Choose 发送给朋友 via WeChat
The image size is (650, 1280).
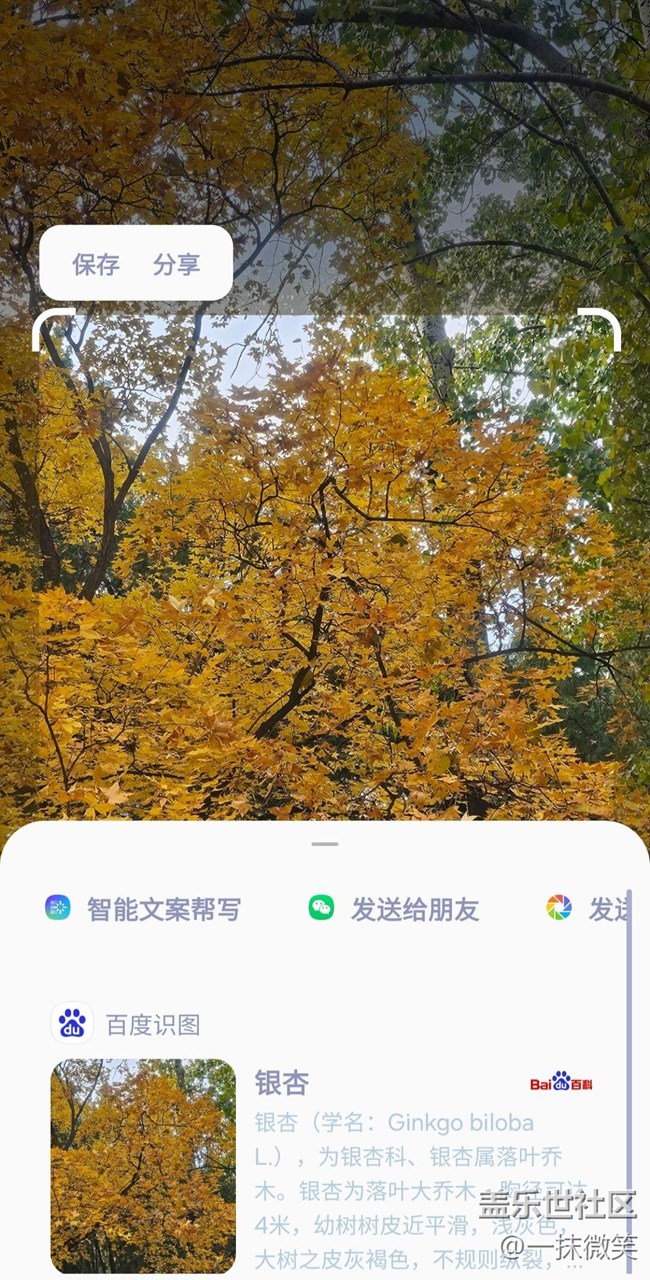click(x=394, y=909)
